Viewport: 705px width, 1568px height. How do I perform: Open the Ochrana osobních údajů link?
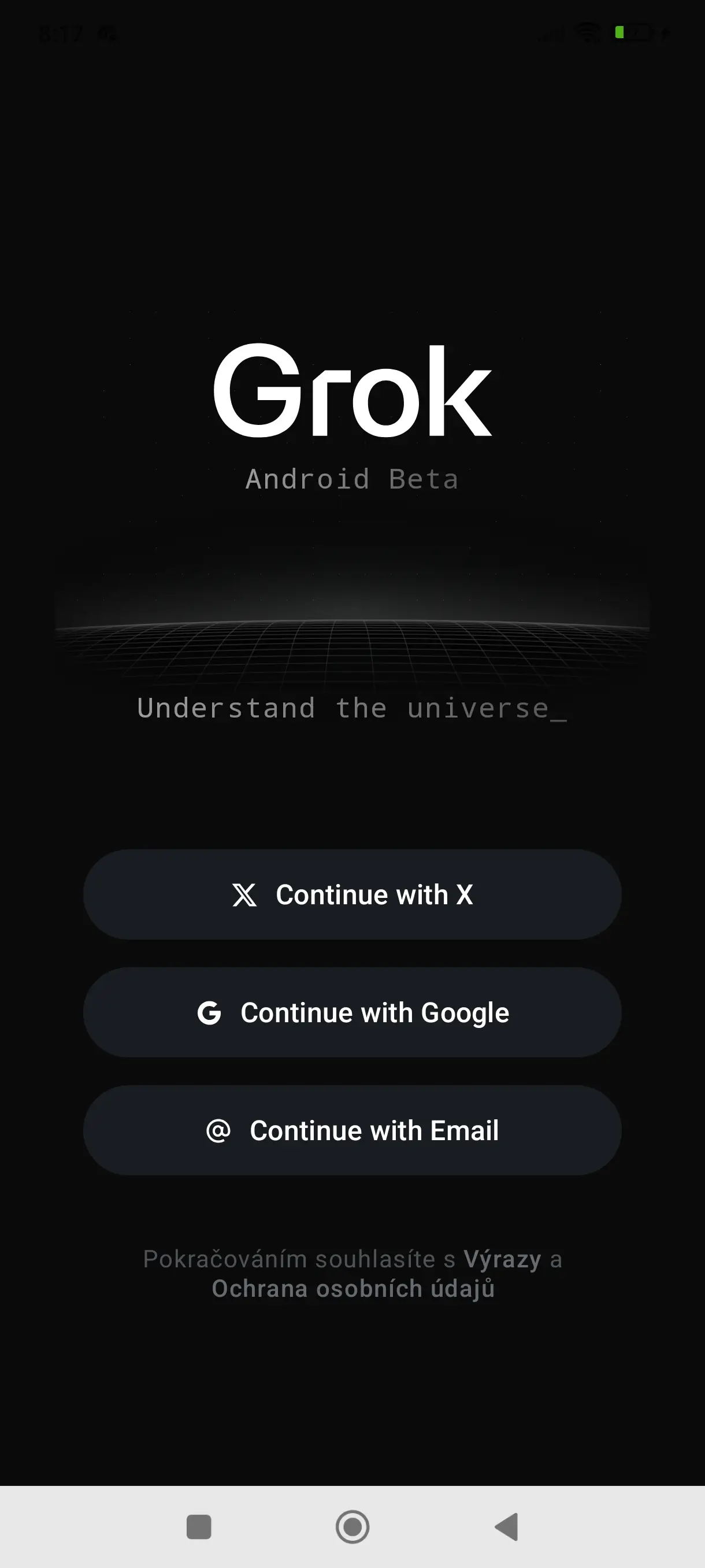point(353,1289)
